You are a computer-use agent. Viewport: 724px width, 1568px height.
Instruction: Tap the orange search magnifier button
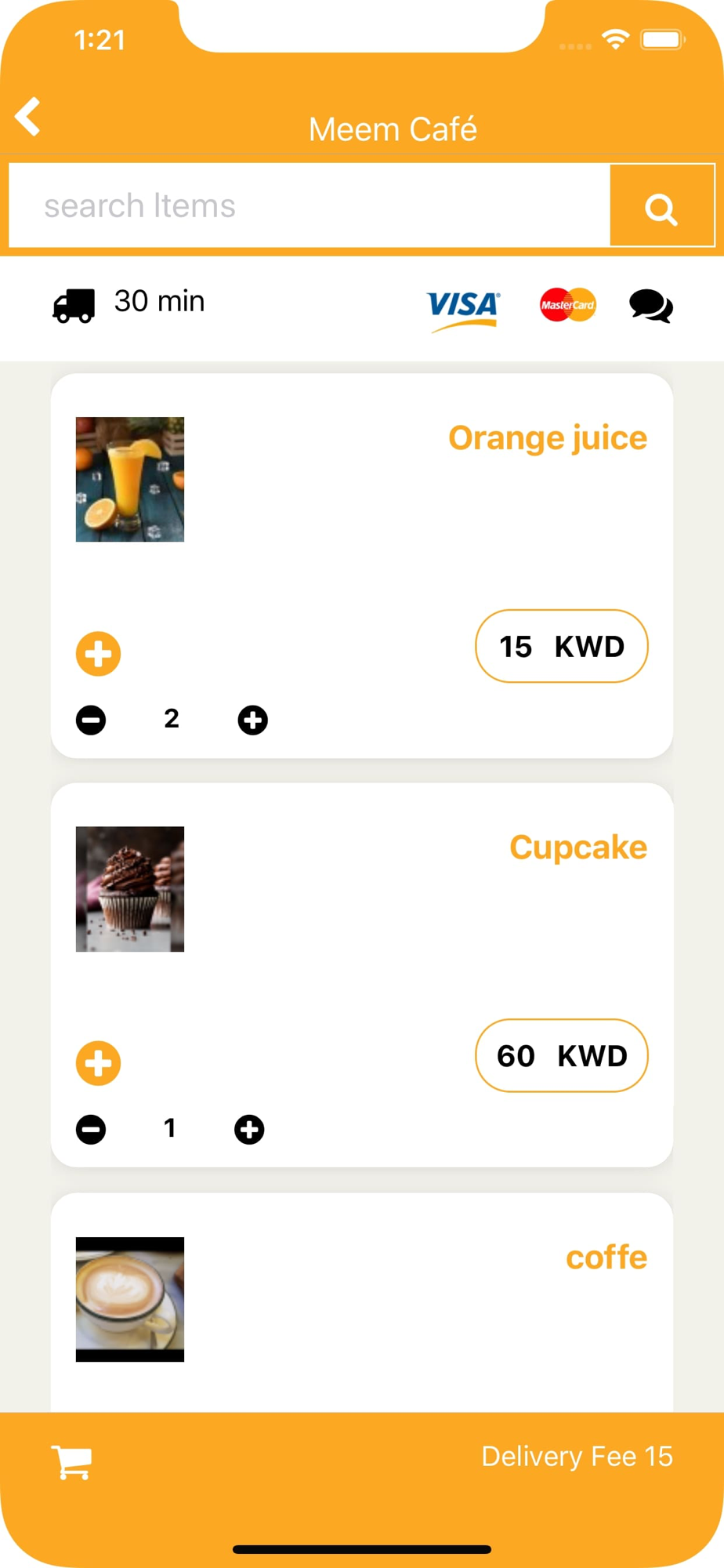[x=662, y=205]
